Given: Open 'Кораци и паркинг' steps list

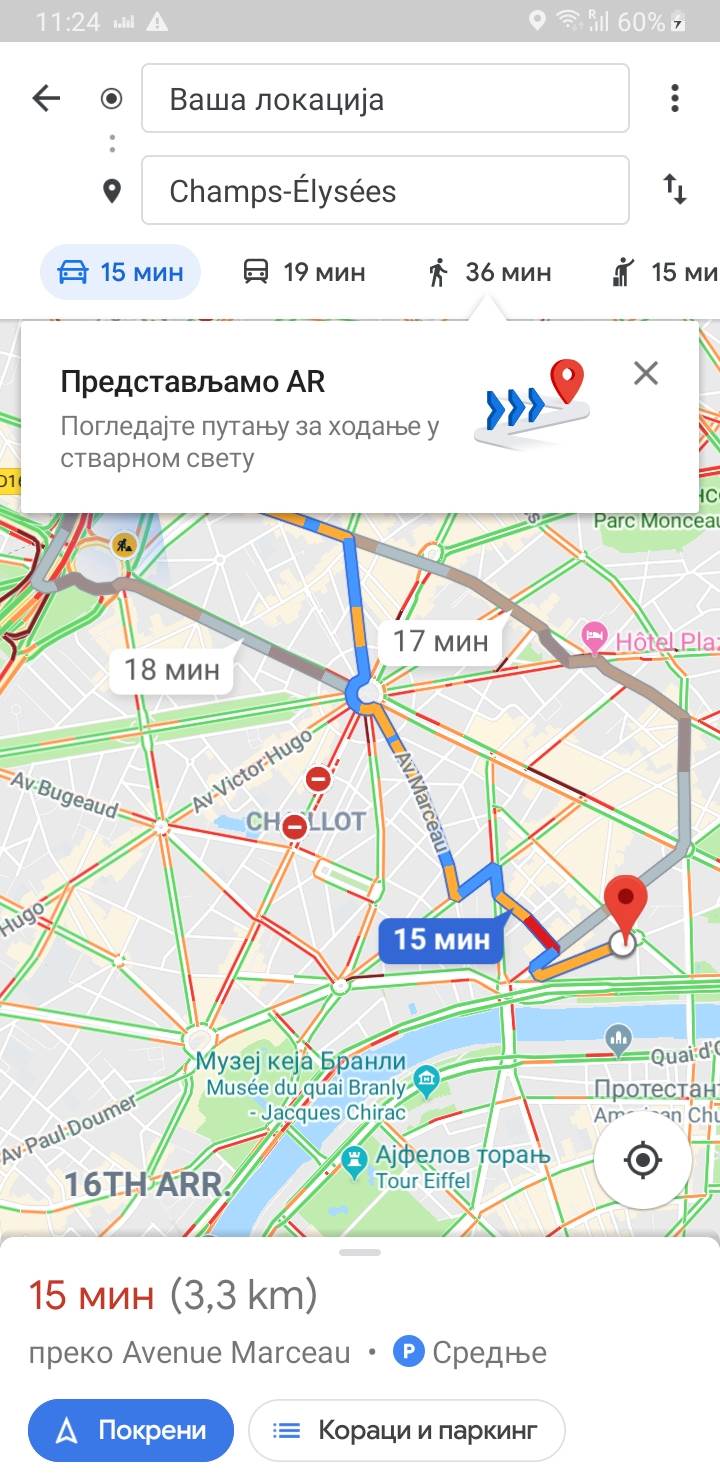Looking at the screenshot, I should (406, 1431).
